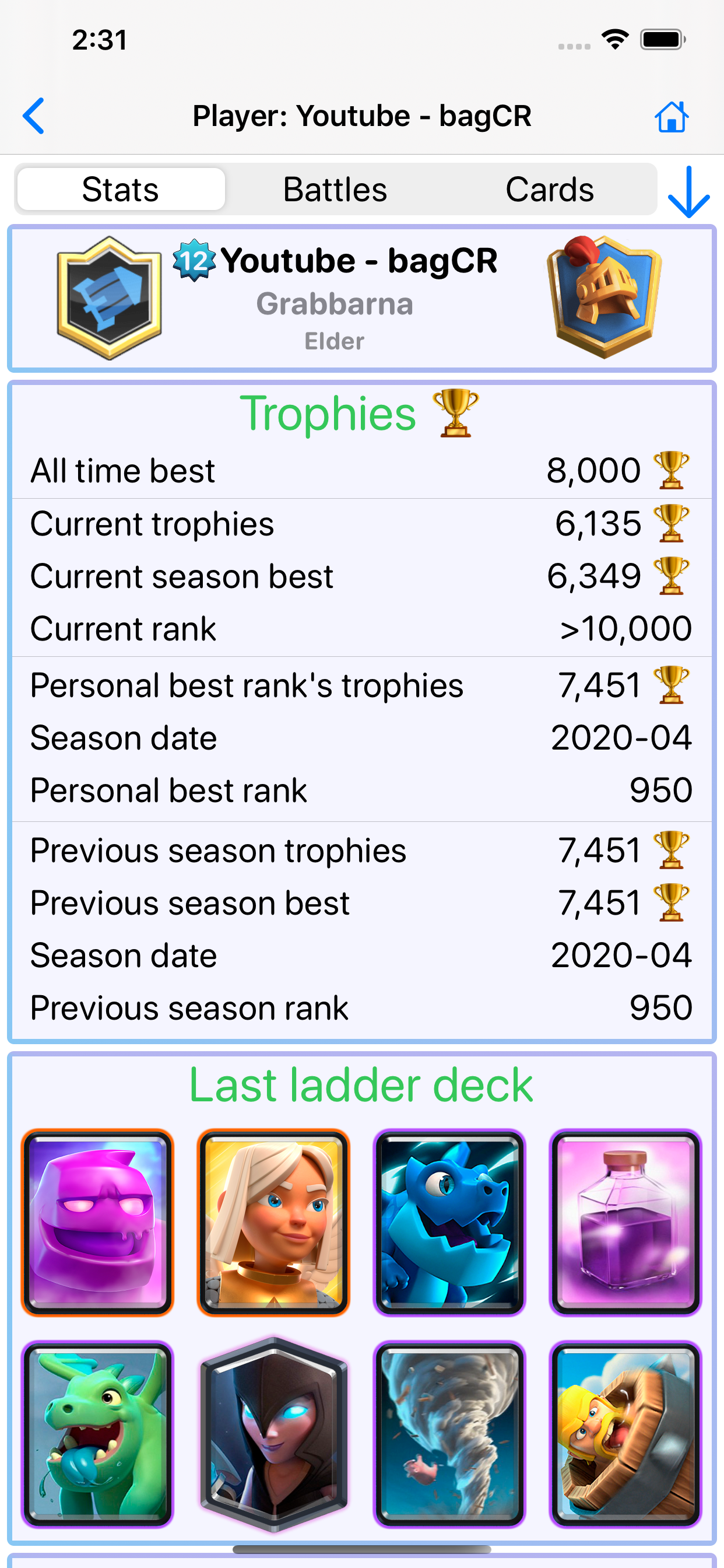Image resolution: width=724 pixels, height=1568 pixels.
Task: Go back to the previous screen
Action: (x=34, y=116)
